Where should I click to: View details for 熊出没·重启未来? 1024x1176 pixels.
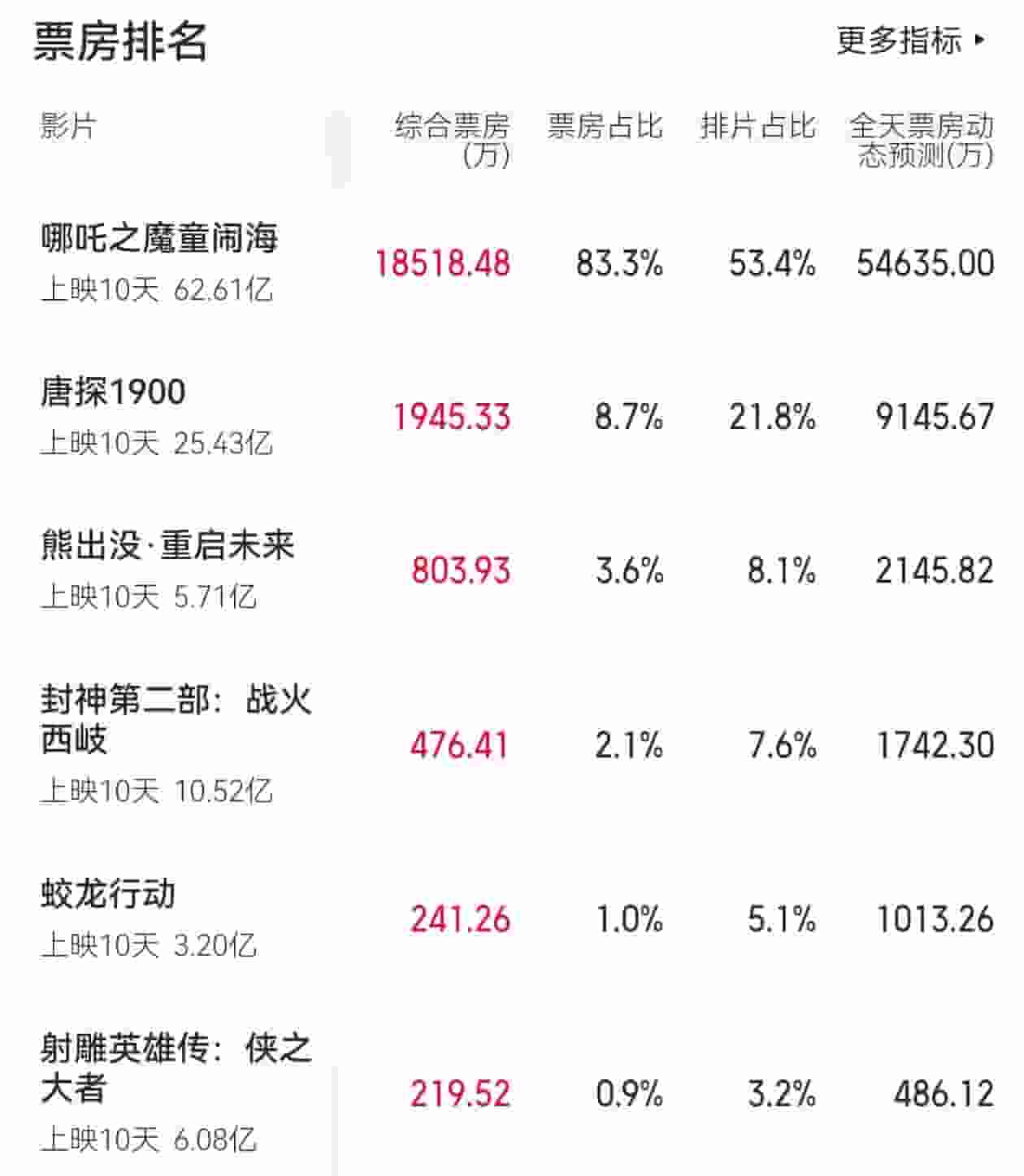[x=167, y=545]
